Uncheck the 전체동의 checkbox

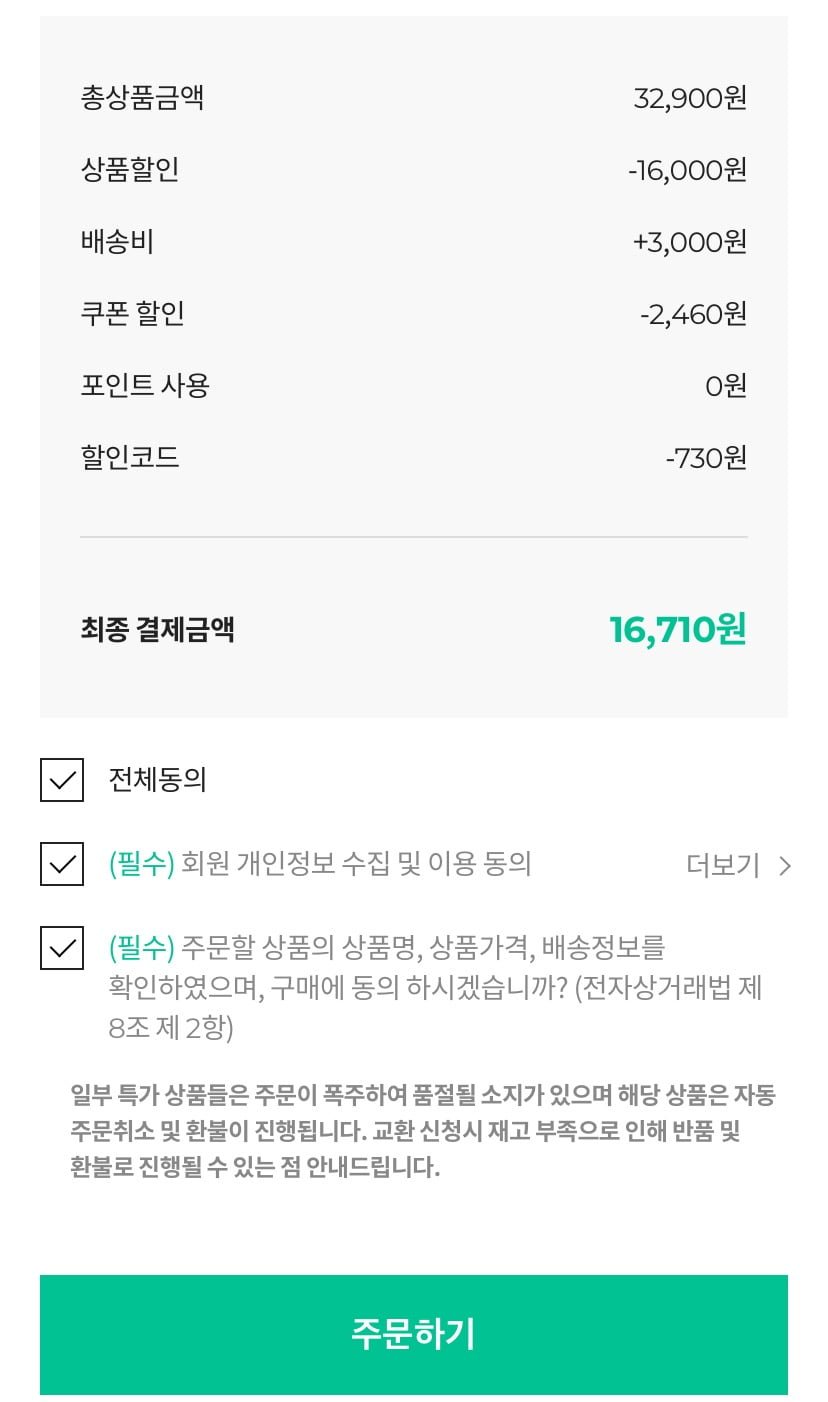point(62,780)
